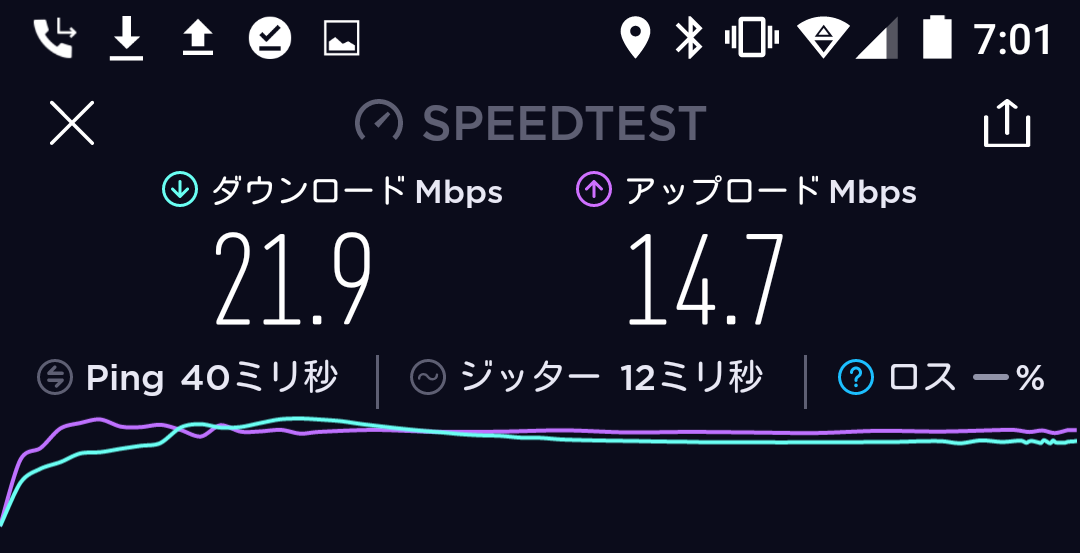The height and width of the screenshot is (553, 1082).
Task: Share the speed test result
Action: click(x=1006, y=125)
